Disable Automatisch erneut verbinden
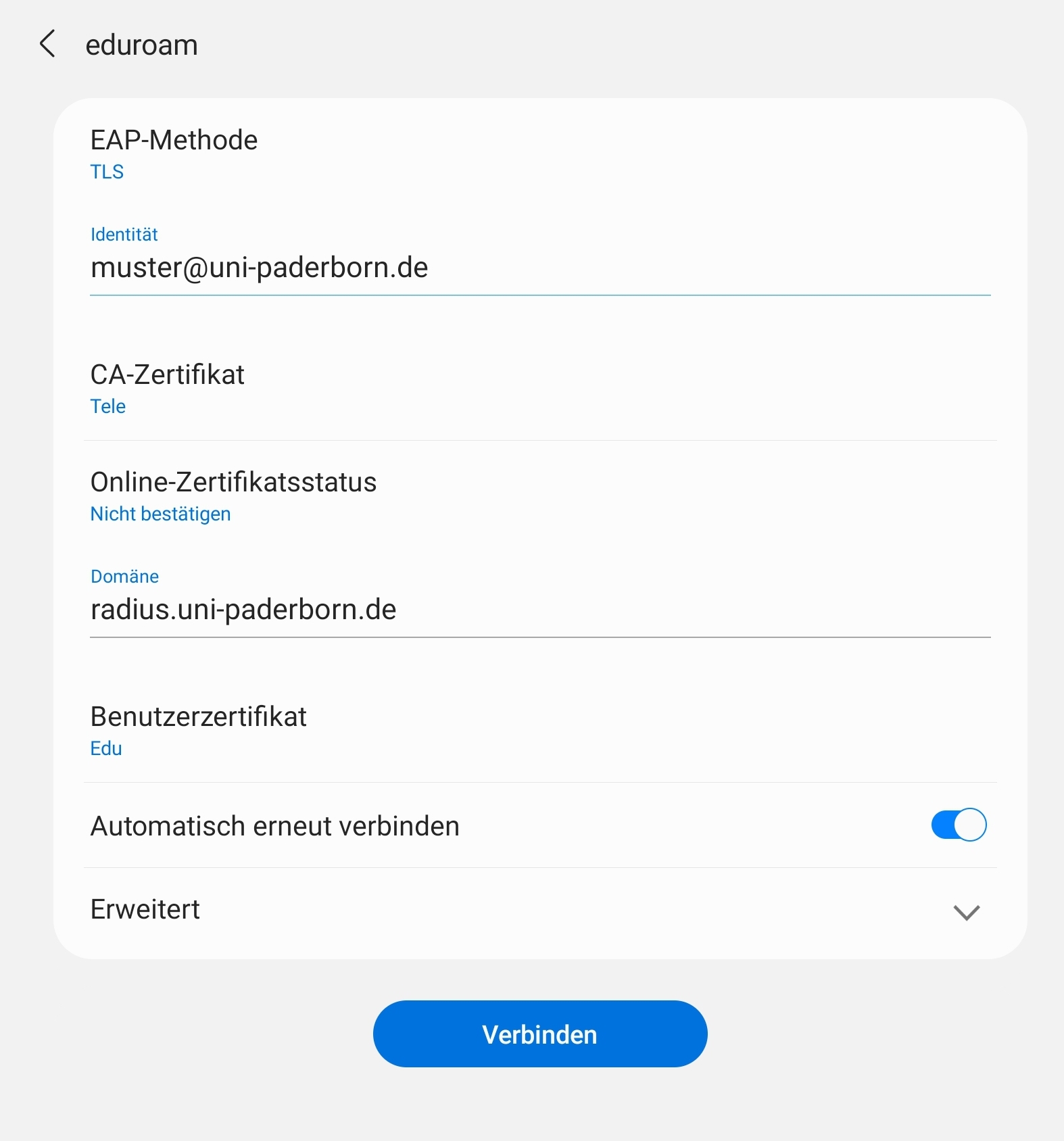 (958, 825)
